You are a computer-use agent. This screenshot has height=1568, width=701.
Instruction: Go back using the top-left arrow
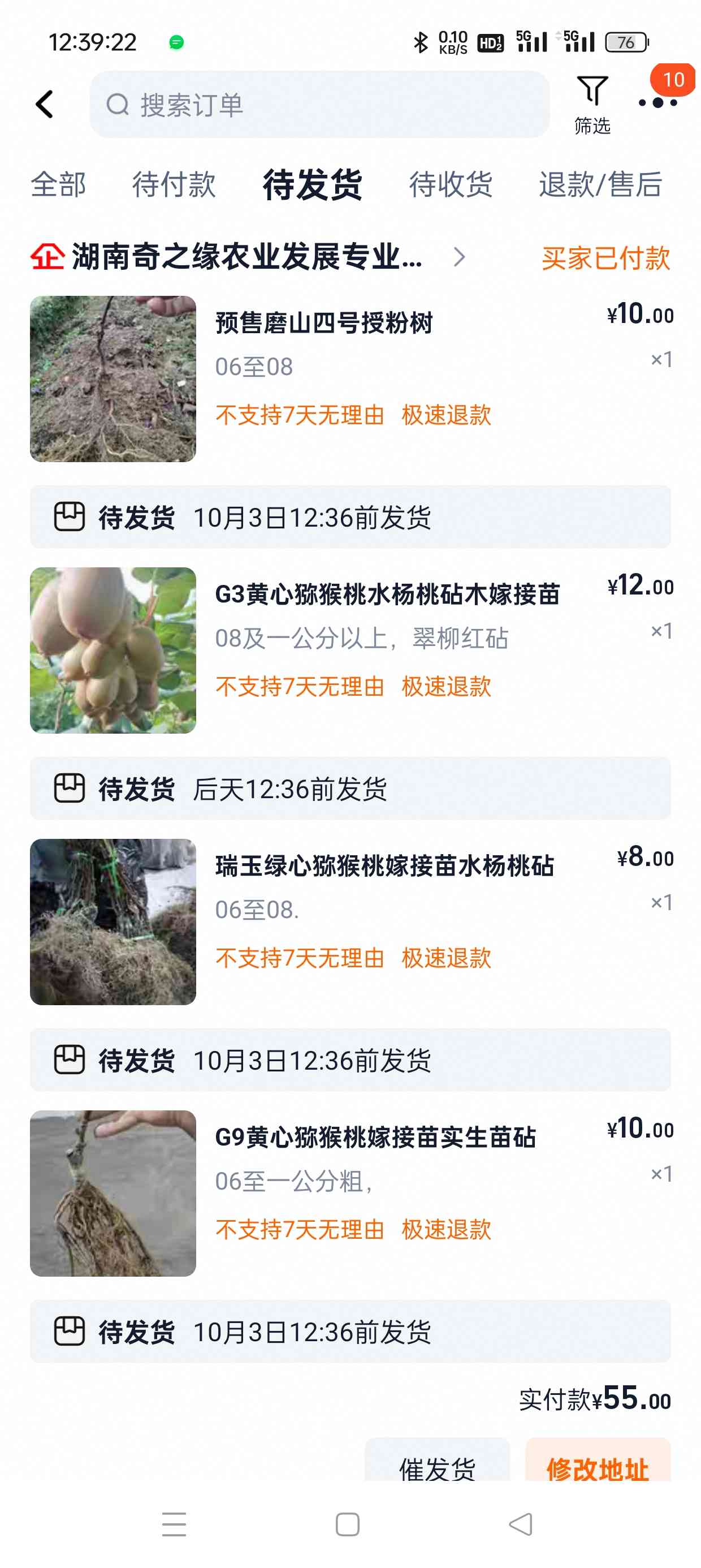[45, 104]
